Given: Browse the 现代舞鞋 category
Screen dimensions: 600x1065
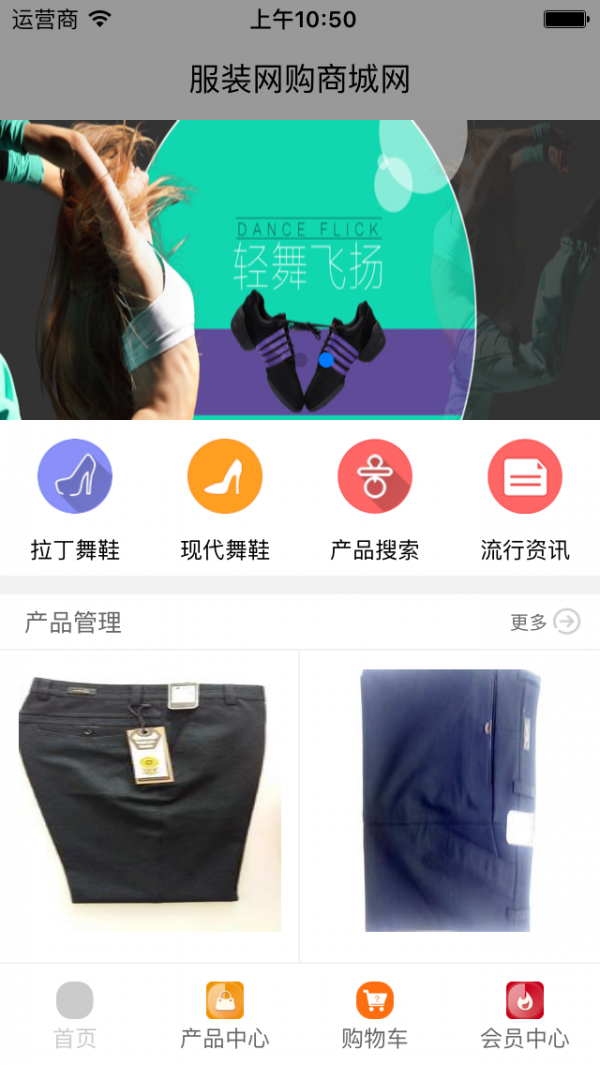Looking at the screenshot, I should 225,499.
